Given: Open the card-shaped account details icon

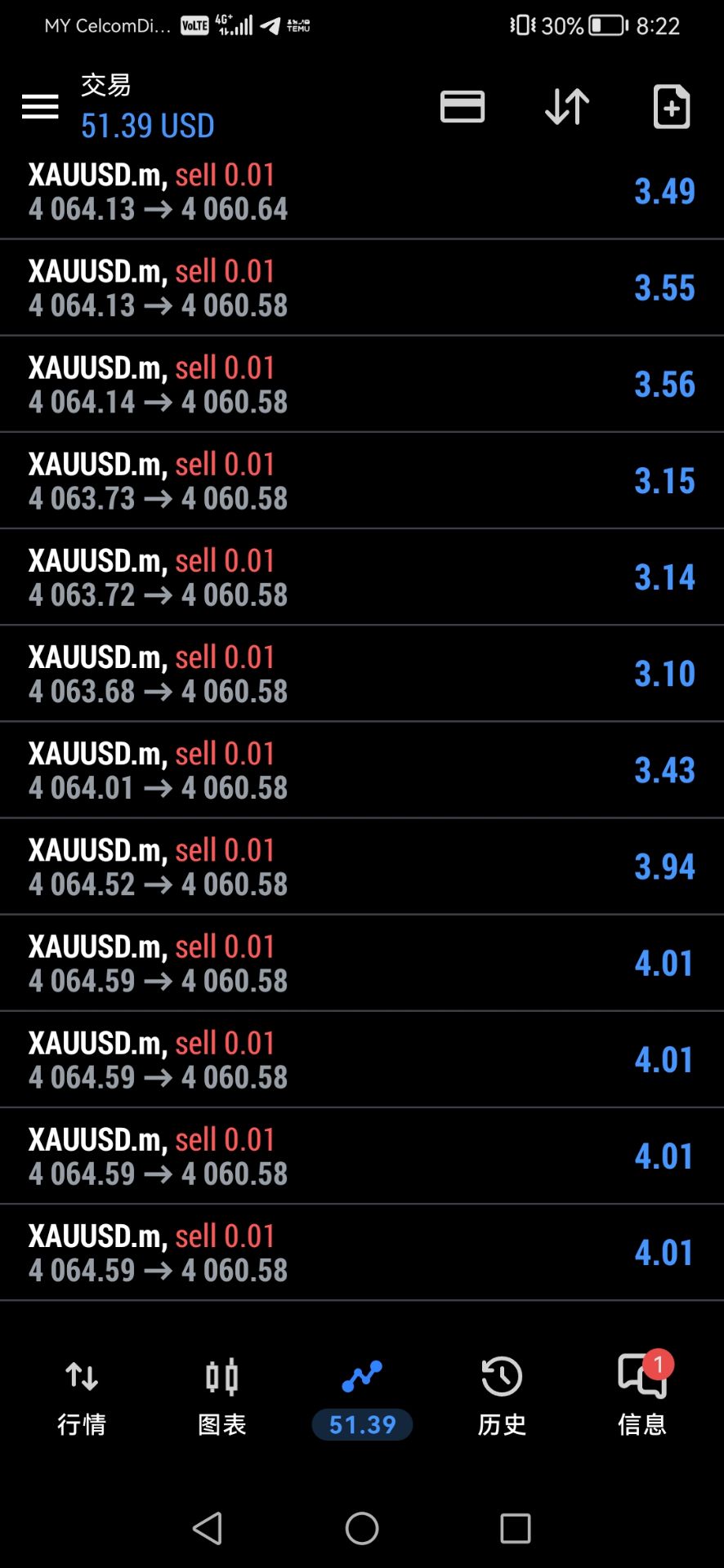Looking at the screenshot, I should [463, 106].
